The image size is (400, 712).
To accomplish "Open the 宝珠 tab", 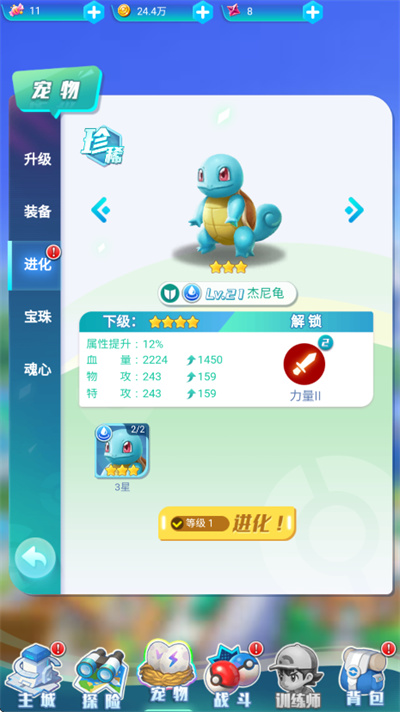I will coord(37,317).
